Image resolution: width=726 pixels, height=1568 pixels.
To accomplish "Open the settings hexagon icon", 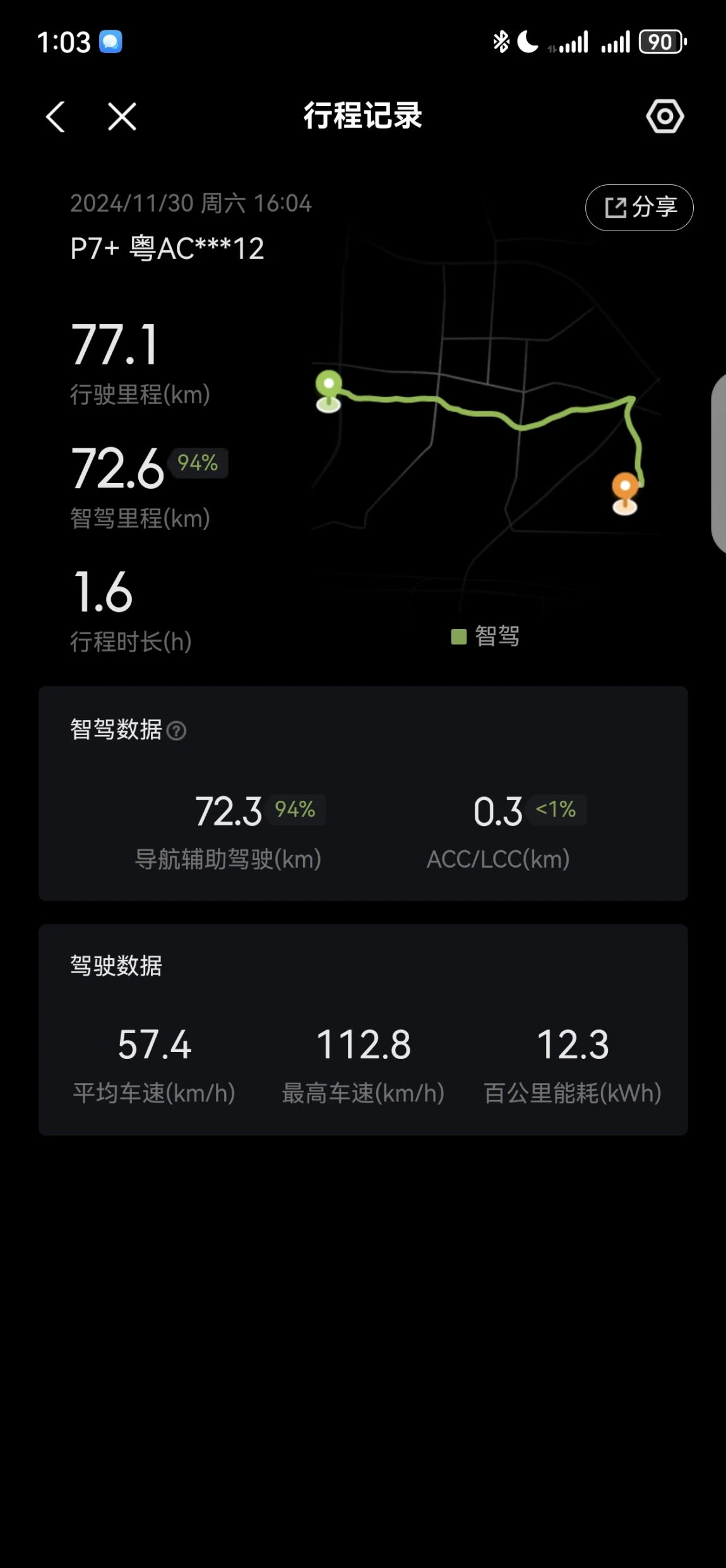I will coord(665,116).
